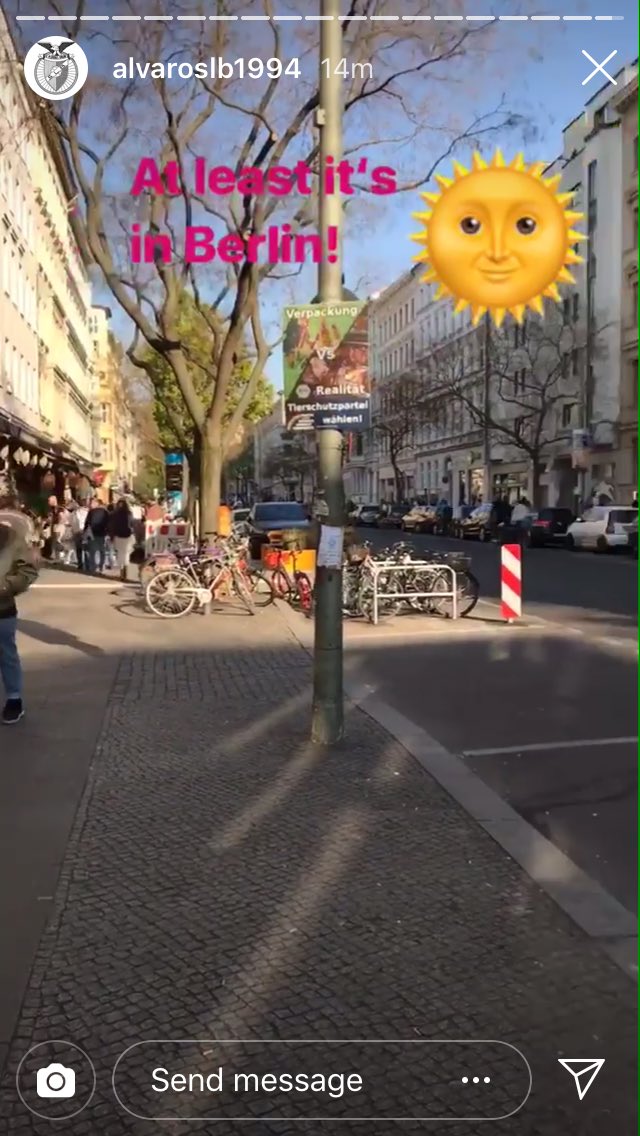The width and height of the screenshot is (640, 1136).
Task: Close the story viewer
Action: 599,68
